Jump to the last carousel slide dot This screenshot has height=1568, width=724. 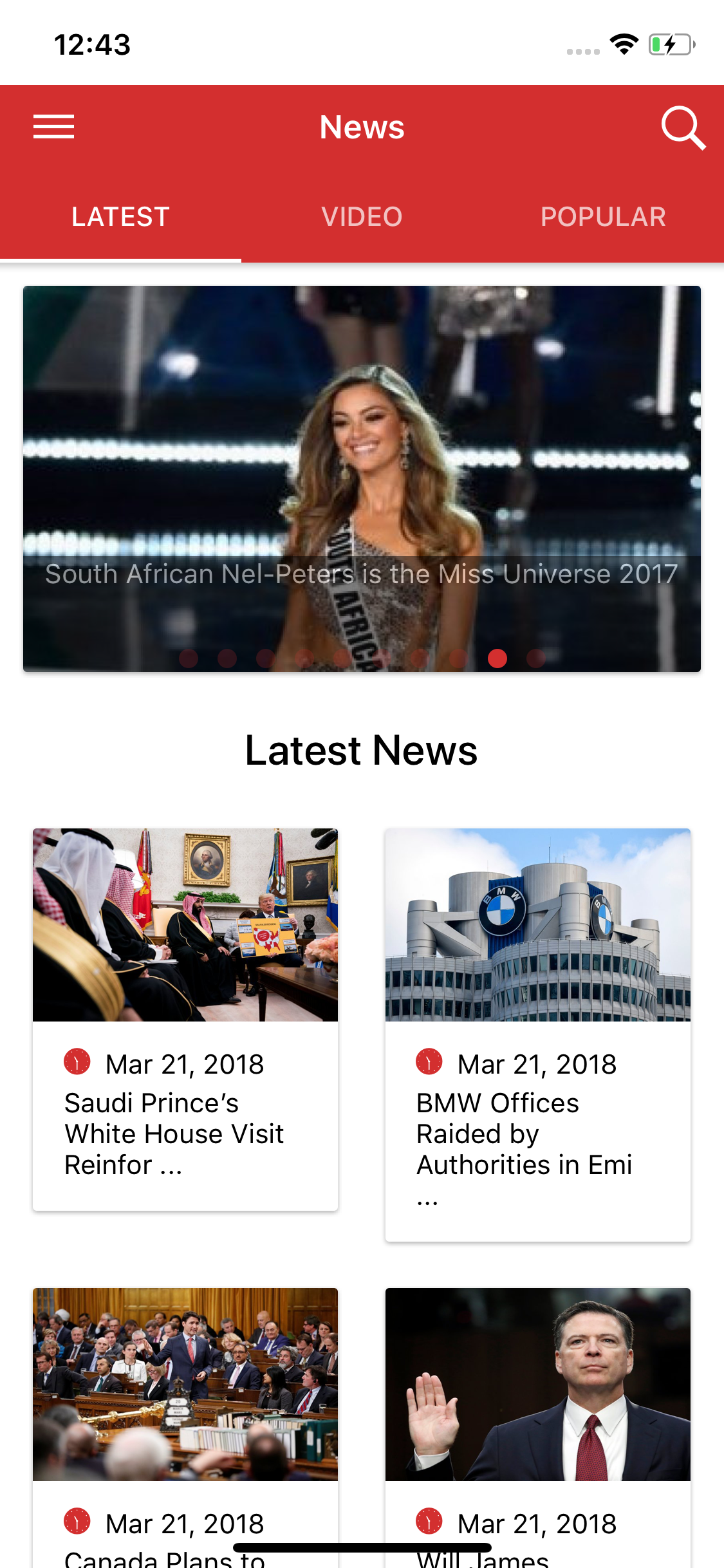pyautogui.click(x=535, y=658)
